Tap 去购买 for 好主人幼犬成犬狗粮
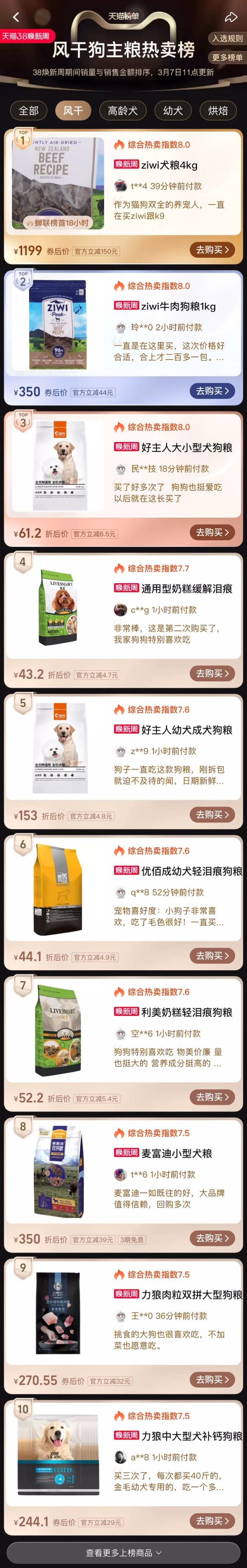Image resolution: width=247 pixels, height=1568 pixels. coord(212,814)
